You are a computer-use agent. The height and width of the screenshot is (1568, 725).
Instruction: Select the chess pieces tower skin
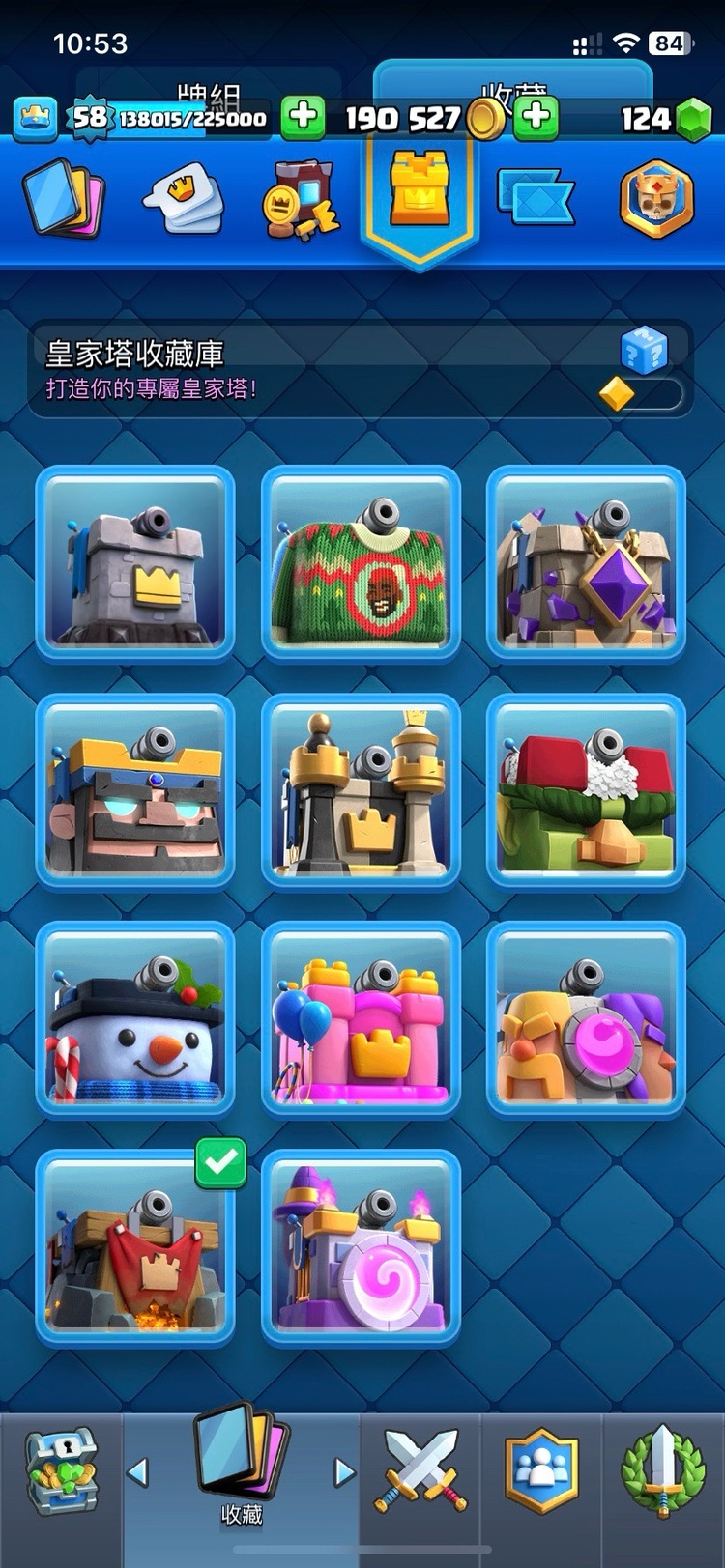pyautogui.click(x=361, y=791)
